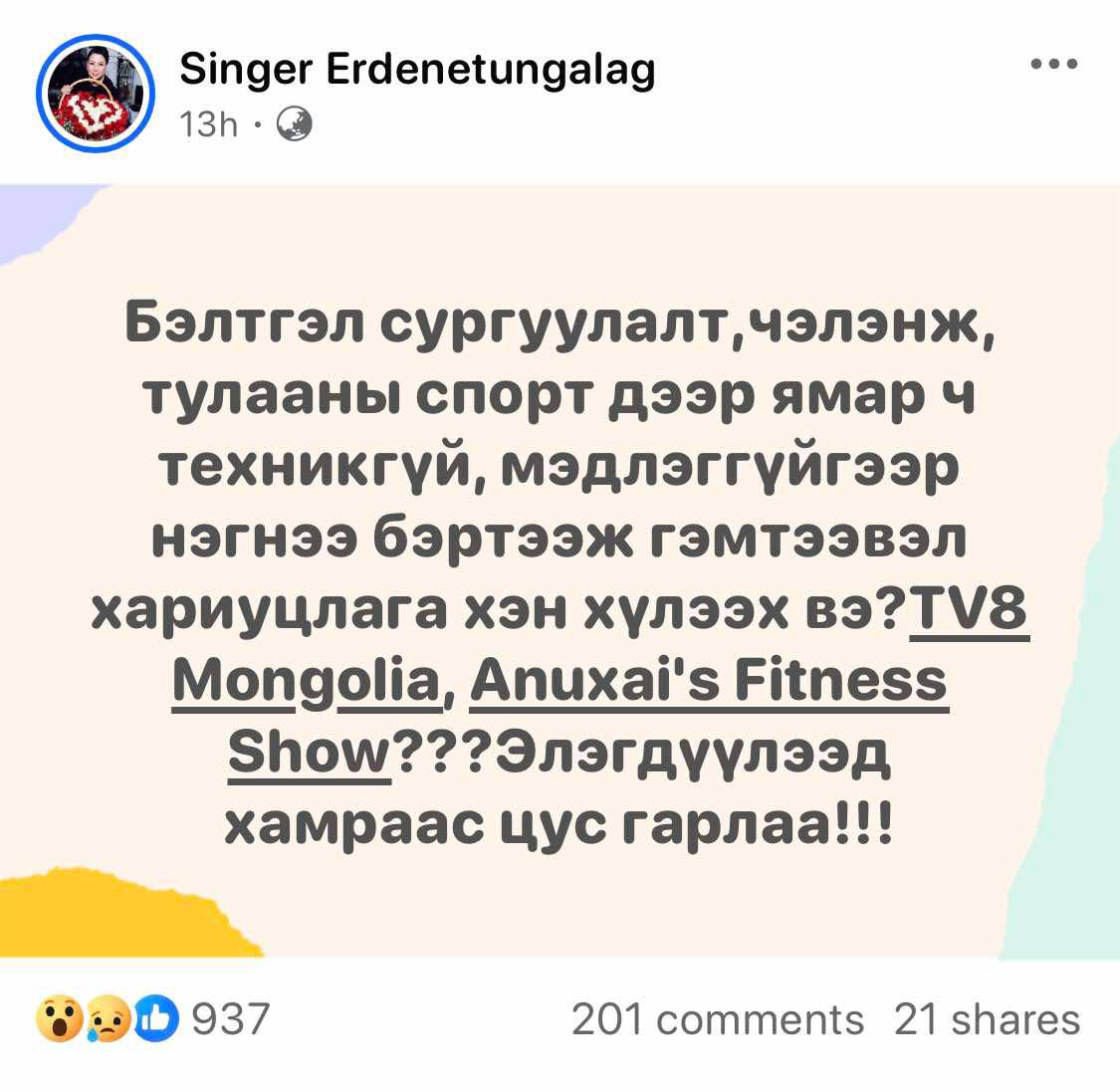Open the Singer Erdenetungalag page name
The height and width of the screenshot is (1092, 1120).
click(417, 71)
